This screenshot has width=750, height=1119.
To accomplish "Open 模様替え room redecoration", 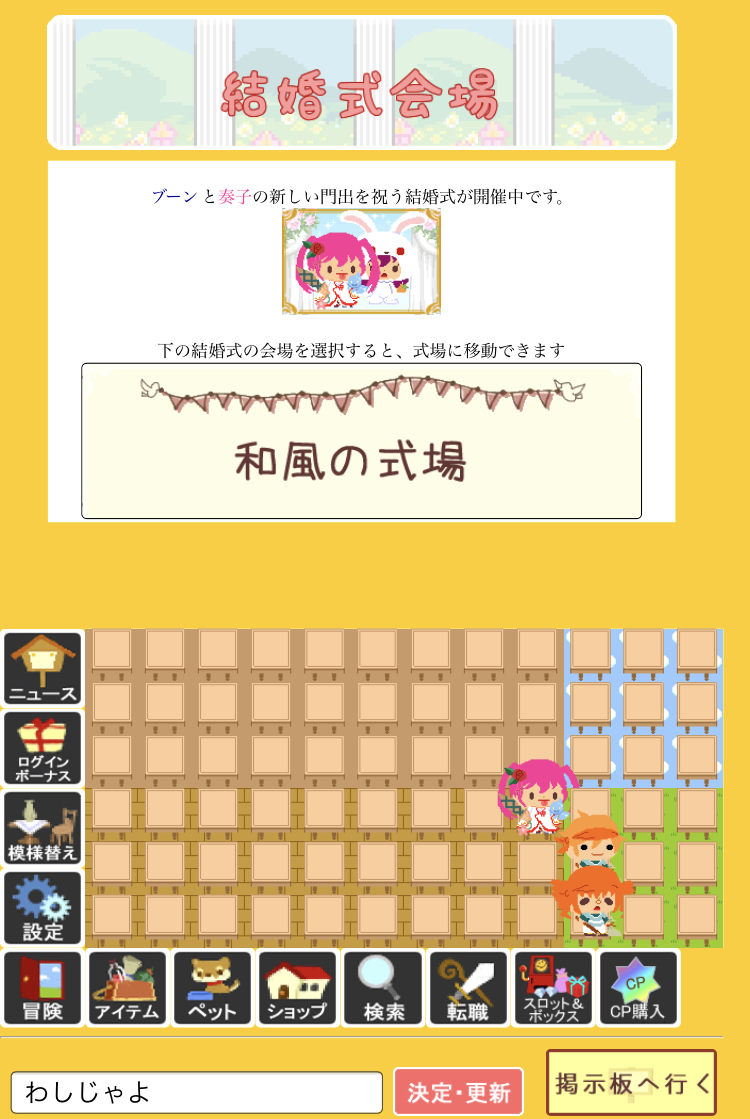I will (x=43, y=828).
